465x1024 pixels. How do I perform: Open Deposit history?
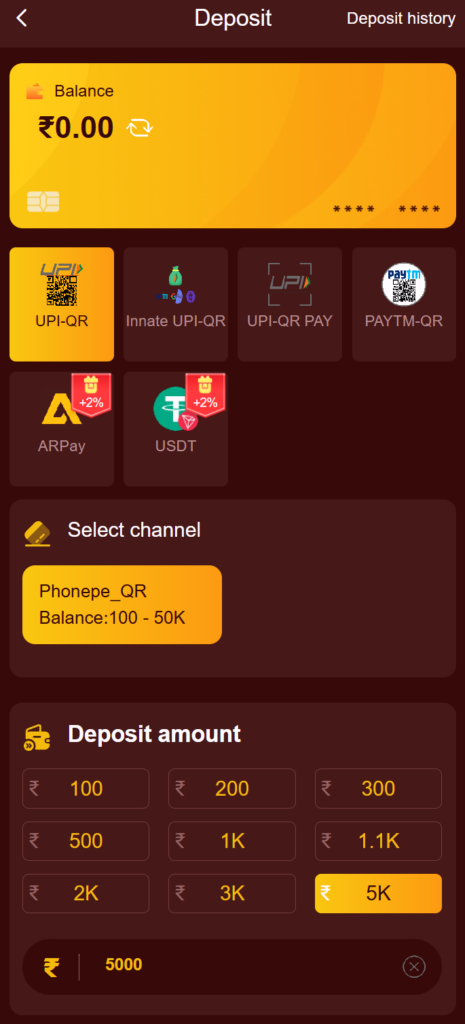coord(400,18)
